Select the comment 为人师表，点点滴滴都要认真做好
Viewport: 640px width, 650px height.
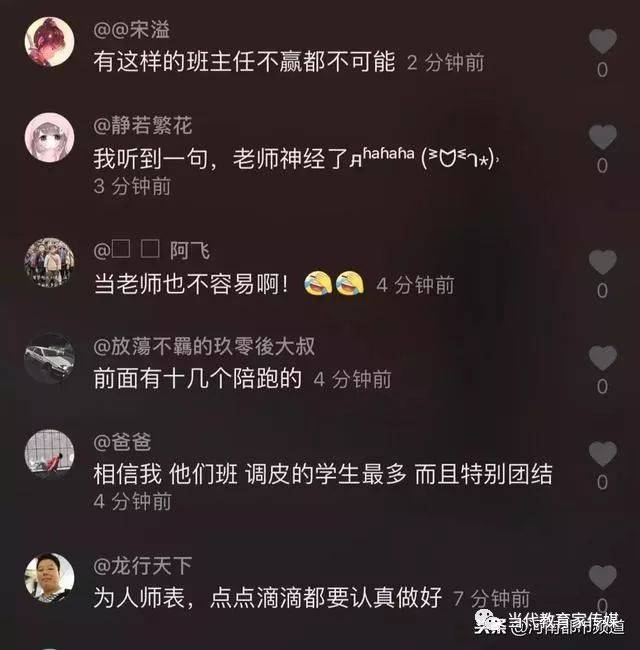tap(268, 598)
